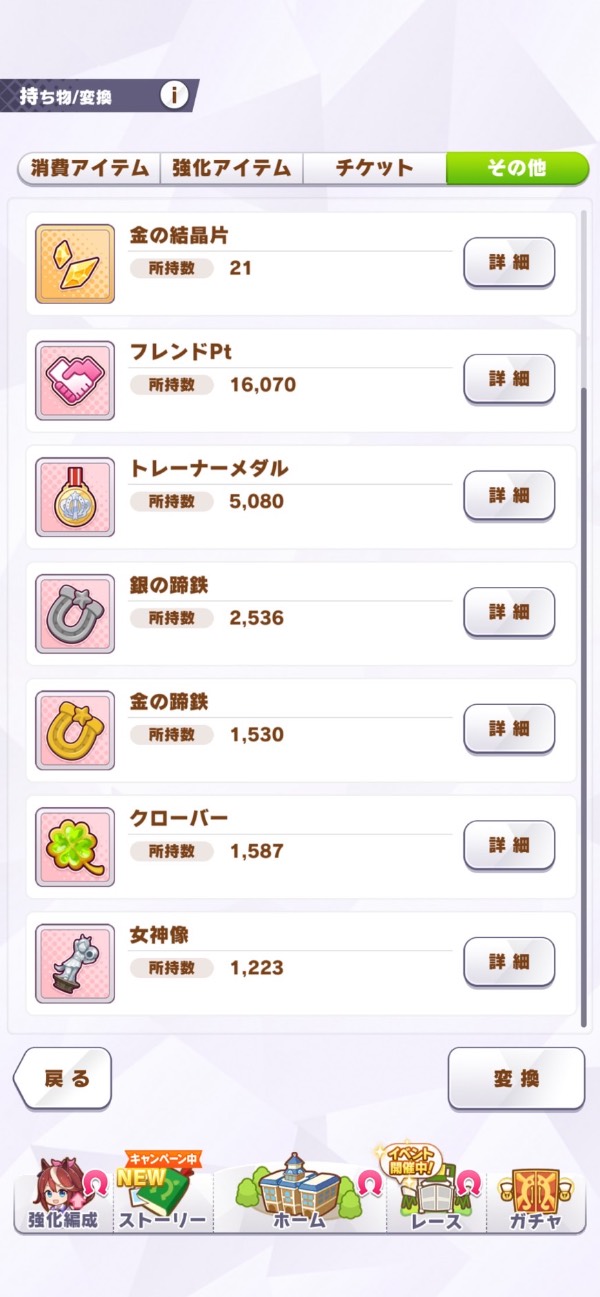The height and width of the screenshot is (1297, 600).
Task: View 詳細 for トレーナーメダル
Action: click(x=509, y=496)
